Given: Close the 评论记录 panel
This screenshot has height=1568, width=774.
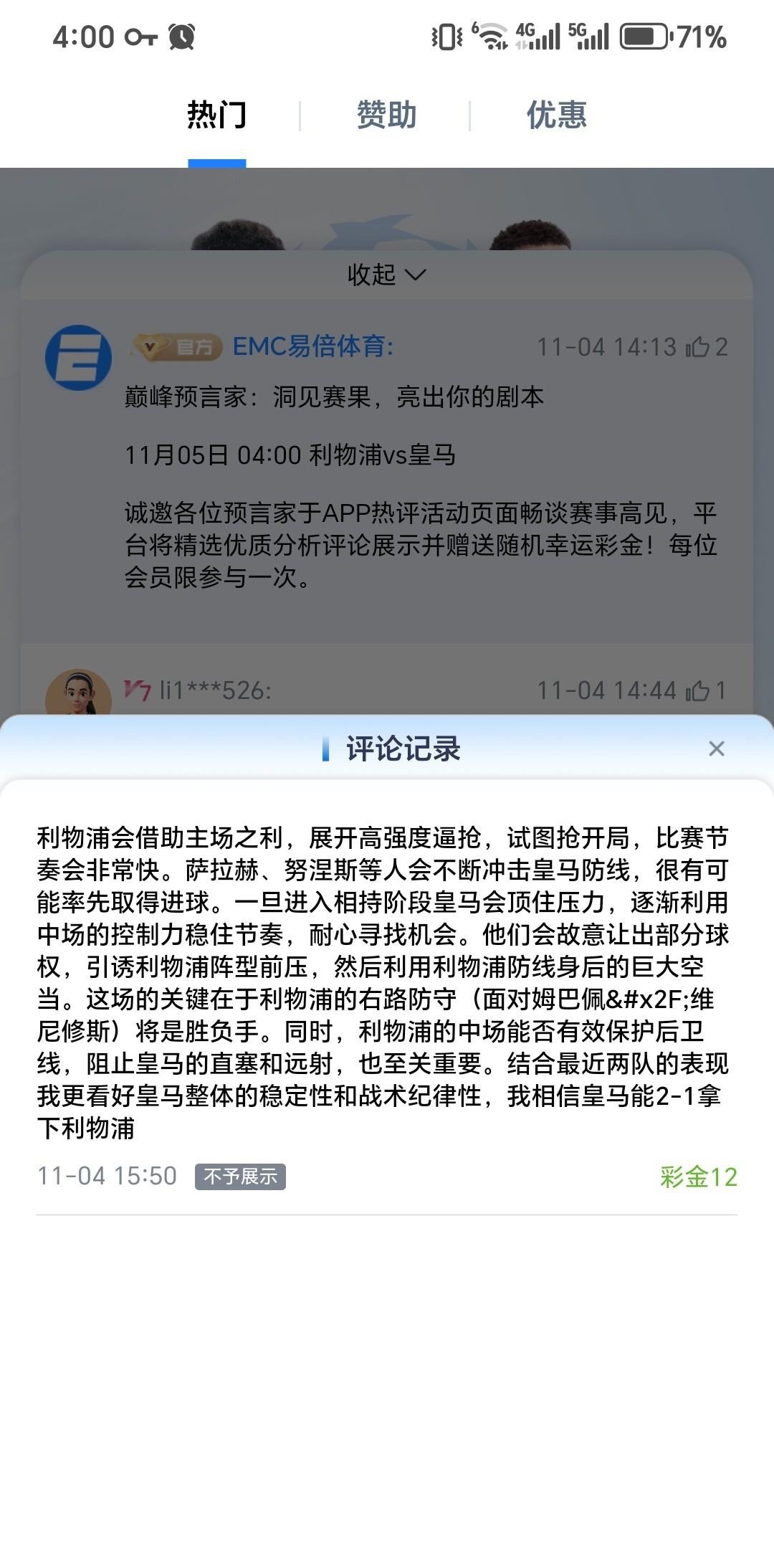Looking at the screenshot, I should (716, 749).
